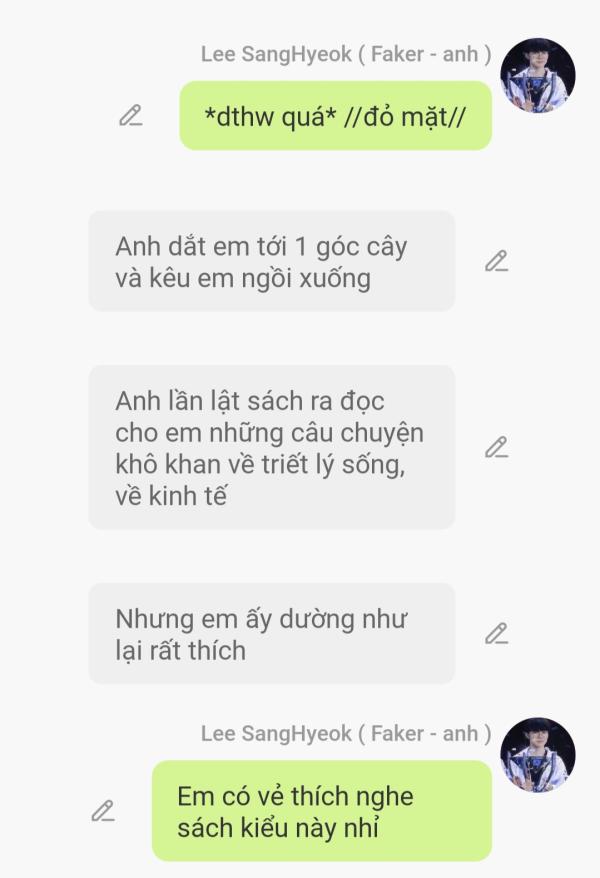Edit the "Nhưng em ấy dường như" message
Image resolution: width=600 pixels, height=878 pixels.
(496, 633)
